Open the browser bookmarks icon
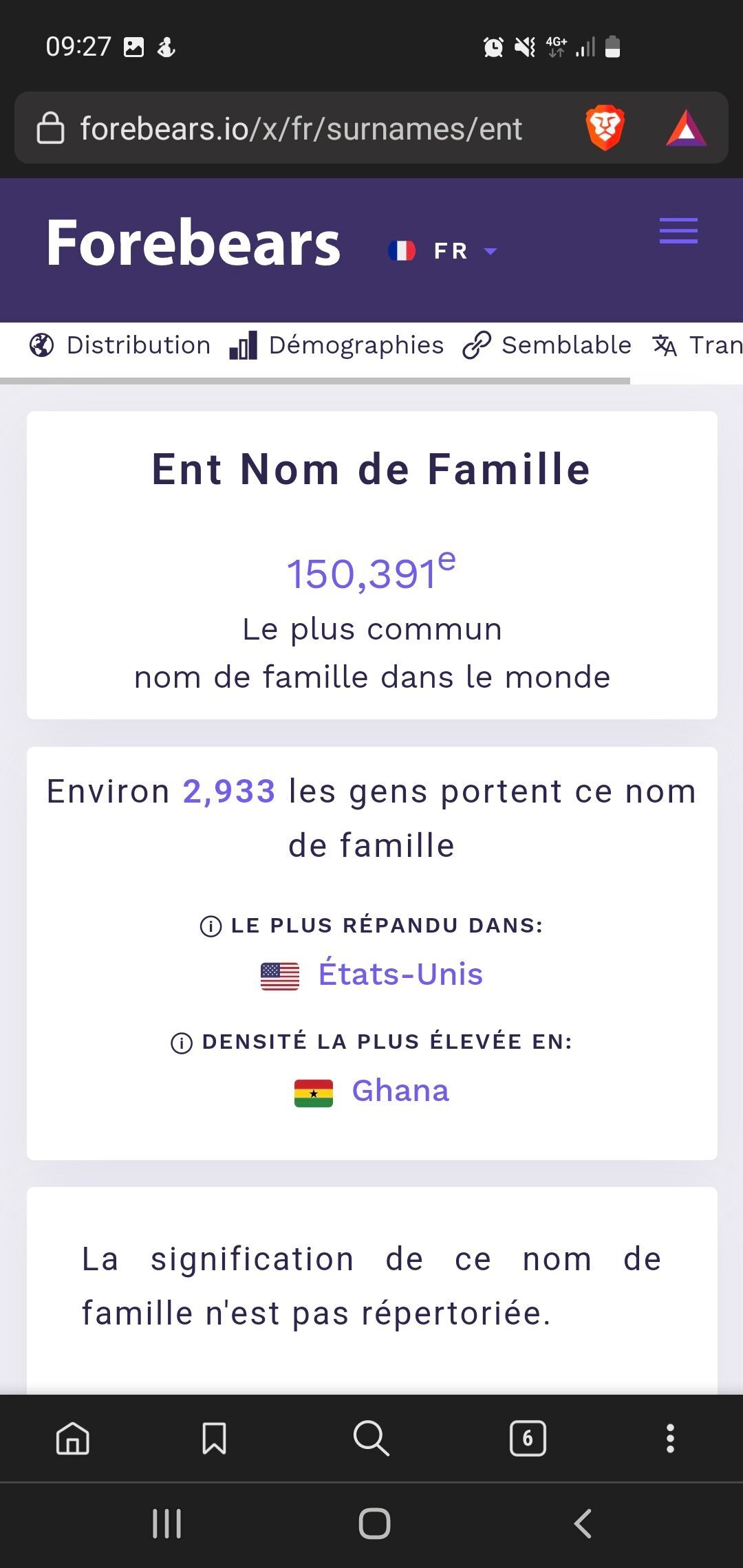Viewport: 743px width, 1568px height. (x=215, y=1438)
